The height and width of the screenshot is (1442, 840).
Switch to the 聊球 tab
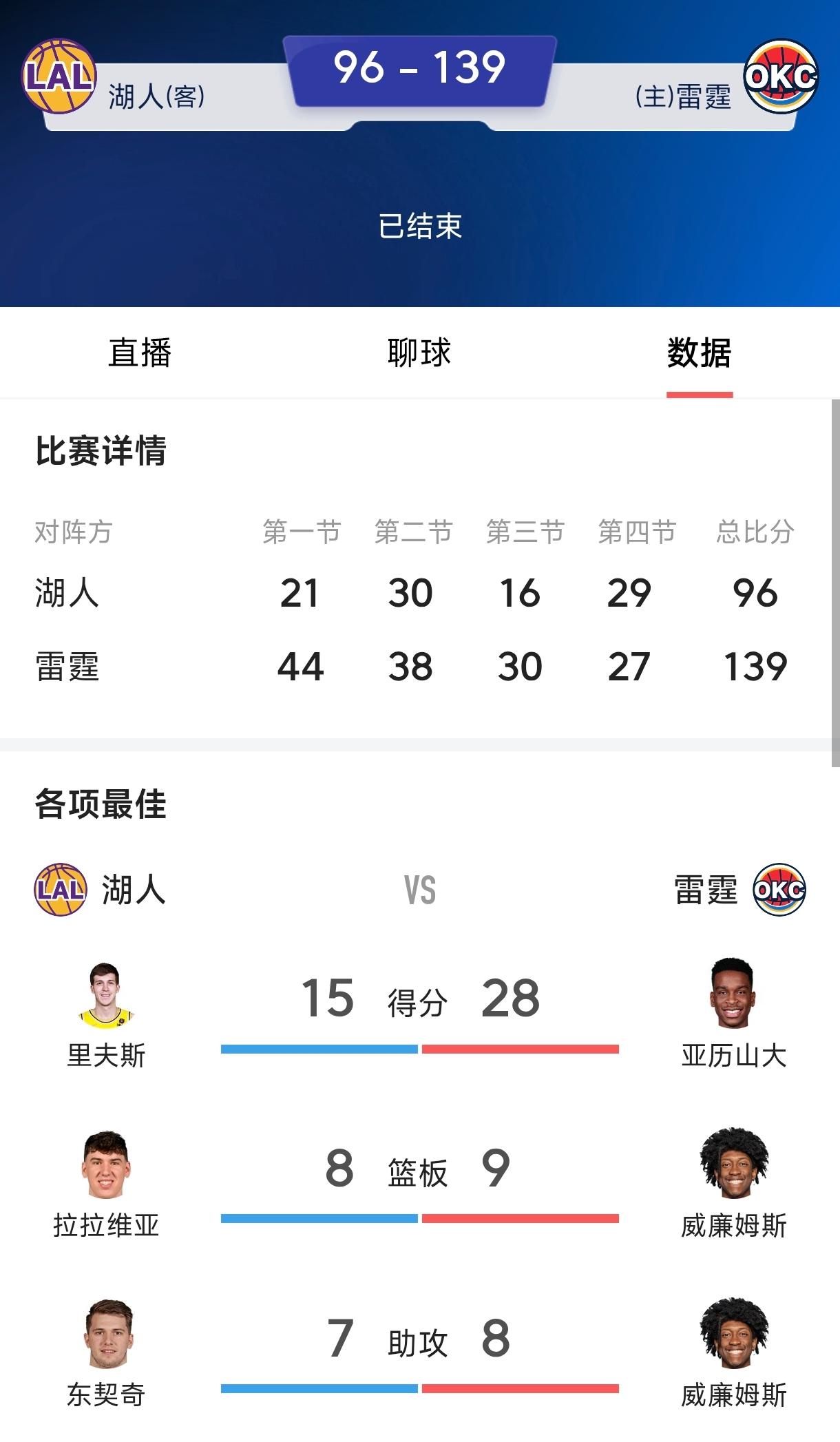[420, 352]
